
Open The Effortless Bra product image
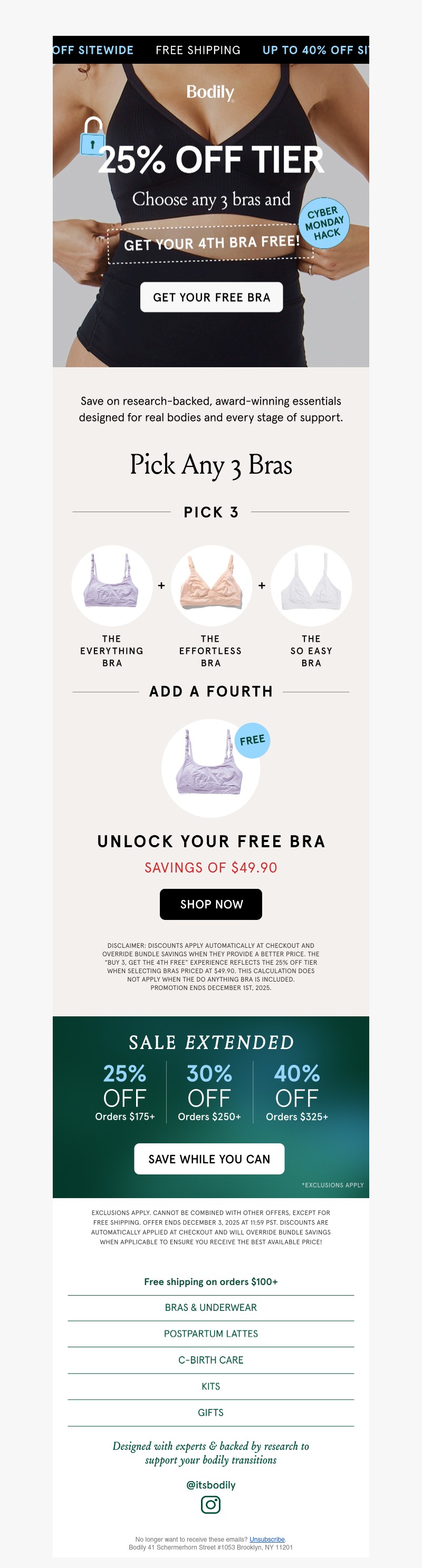[211, 585]
